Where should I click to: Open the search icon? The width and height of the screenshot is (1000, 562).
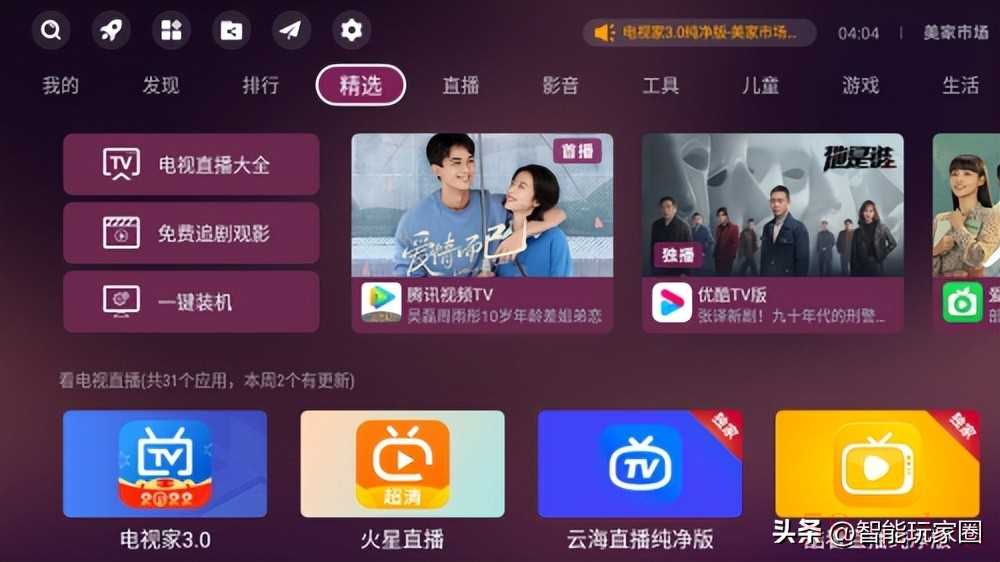point(51,31)
